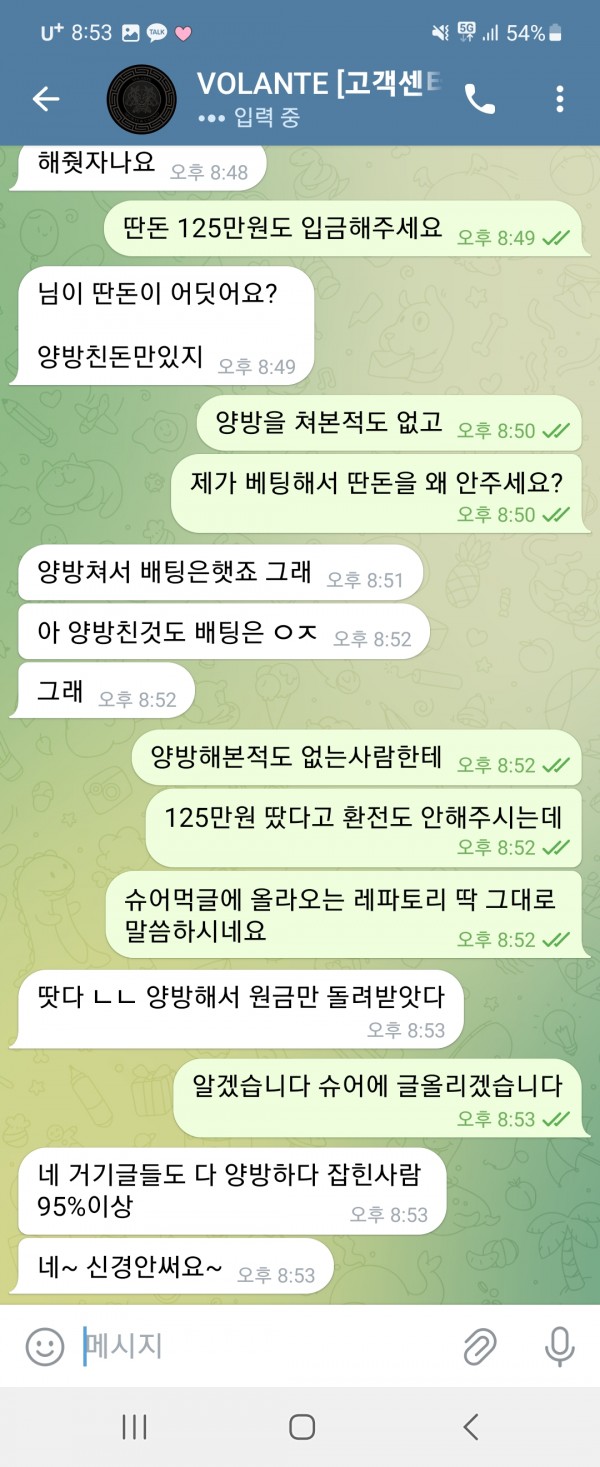Attach a file with the paperclip
The height and width of the screenshot is (1467, 600).
pyautogui.click(x=480, y=1346)
